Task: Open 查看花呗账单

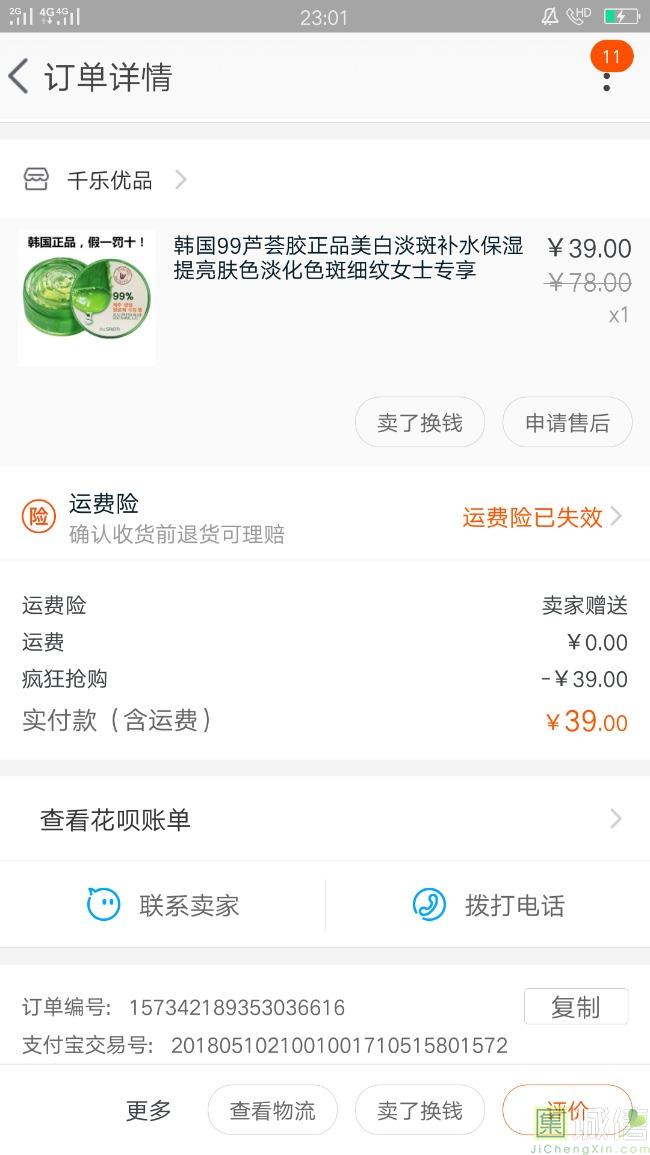Action: tap(324, 820)
